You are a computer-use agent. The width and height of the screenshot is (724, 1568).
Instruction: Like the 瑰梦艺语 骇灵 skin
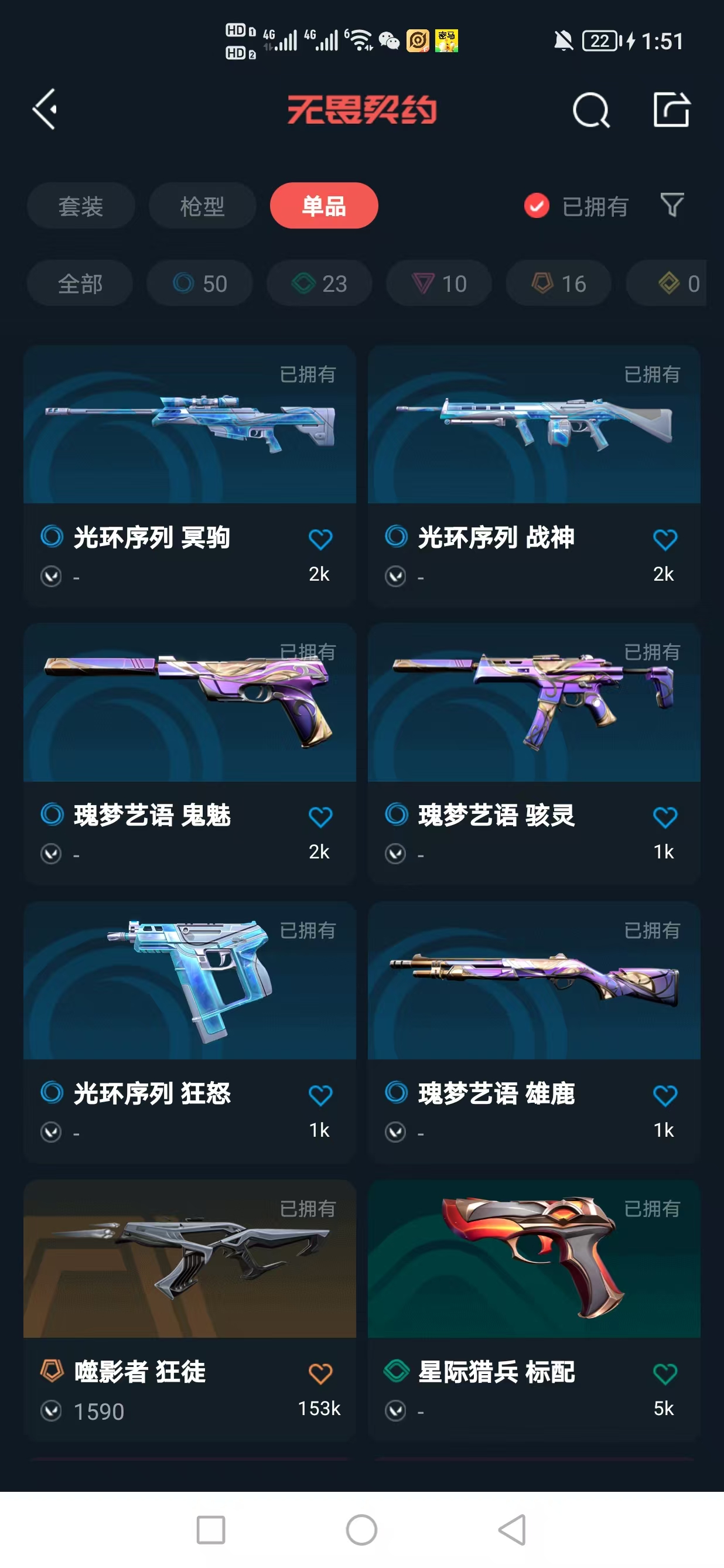coord(664,817)
